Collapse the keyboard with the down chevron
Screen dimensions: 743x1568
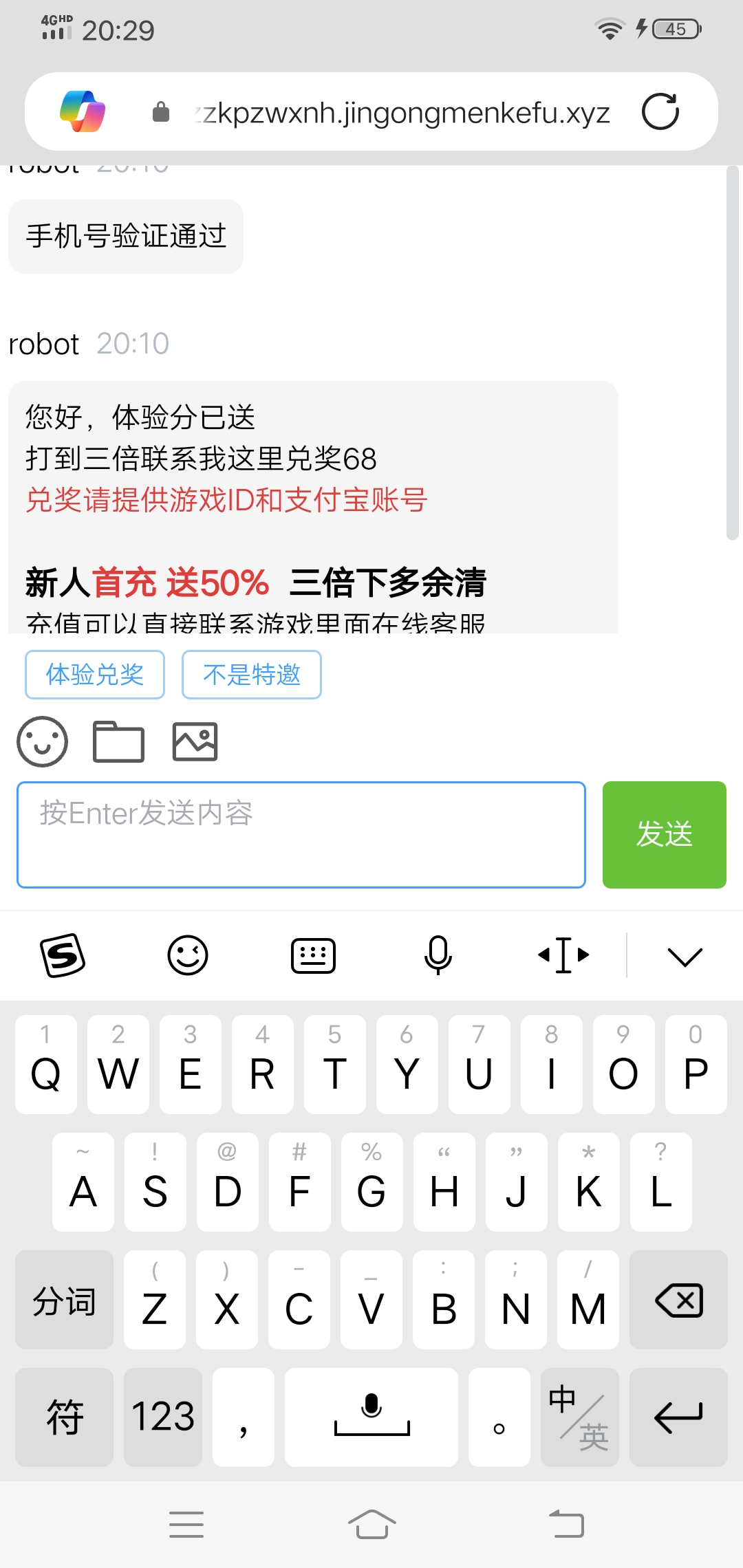coord(685,956)
